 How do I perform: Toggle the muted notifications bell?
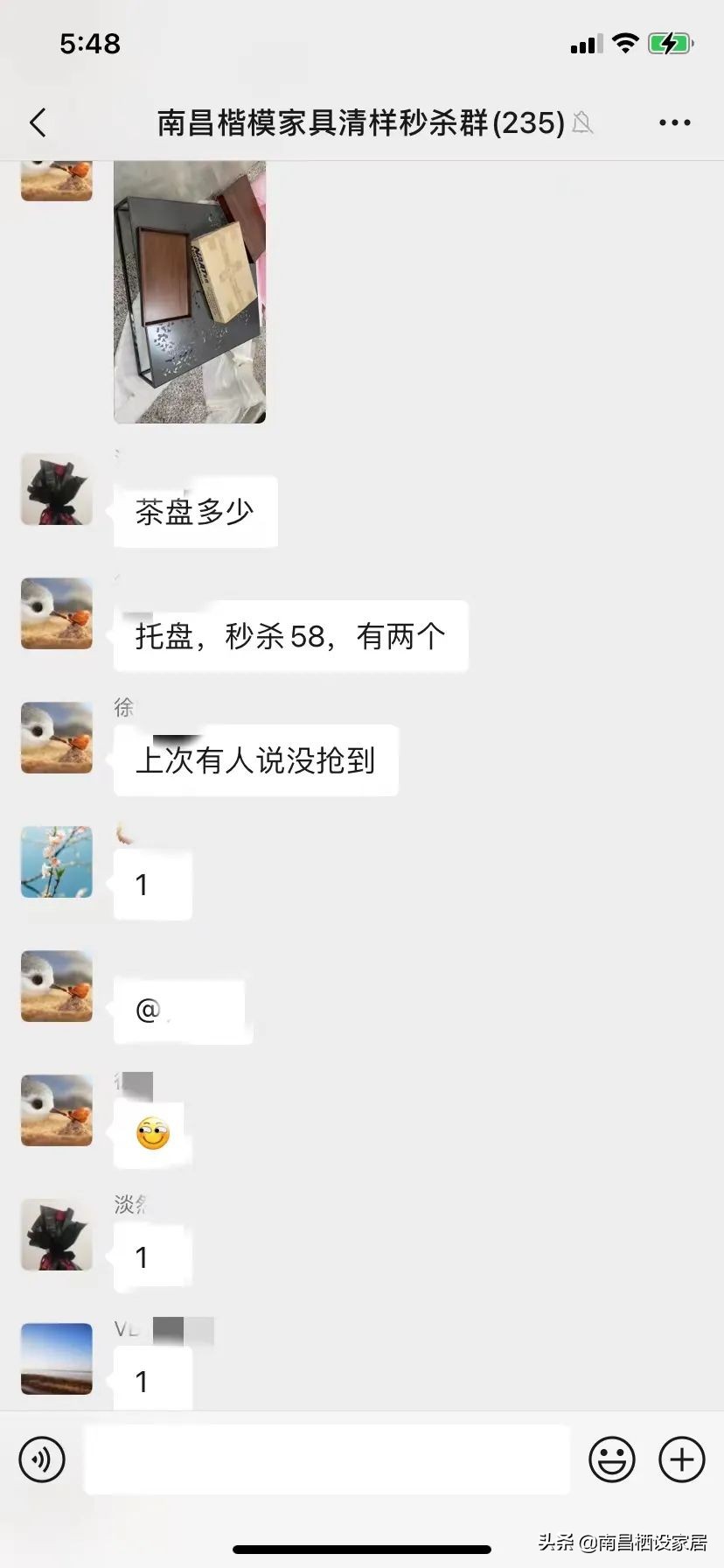[x=584, y=125]
